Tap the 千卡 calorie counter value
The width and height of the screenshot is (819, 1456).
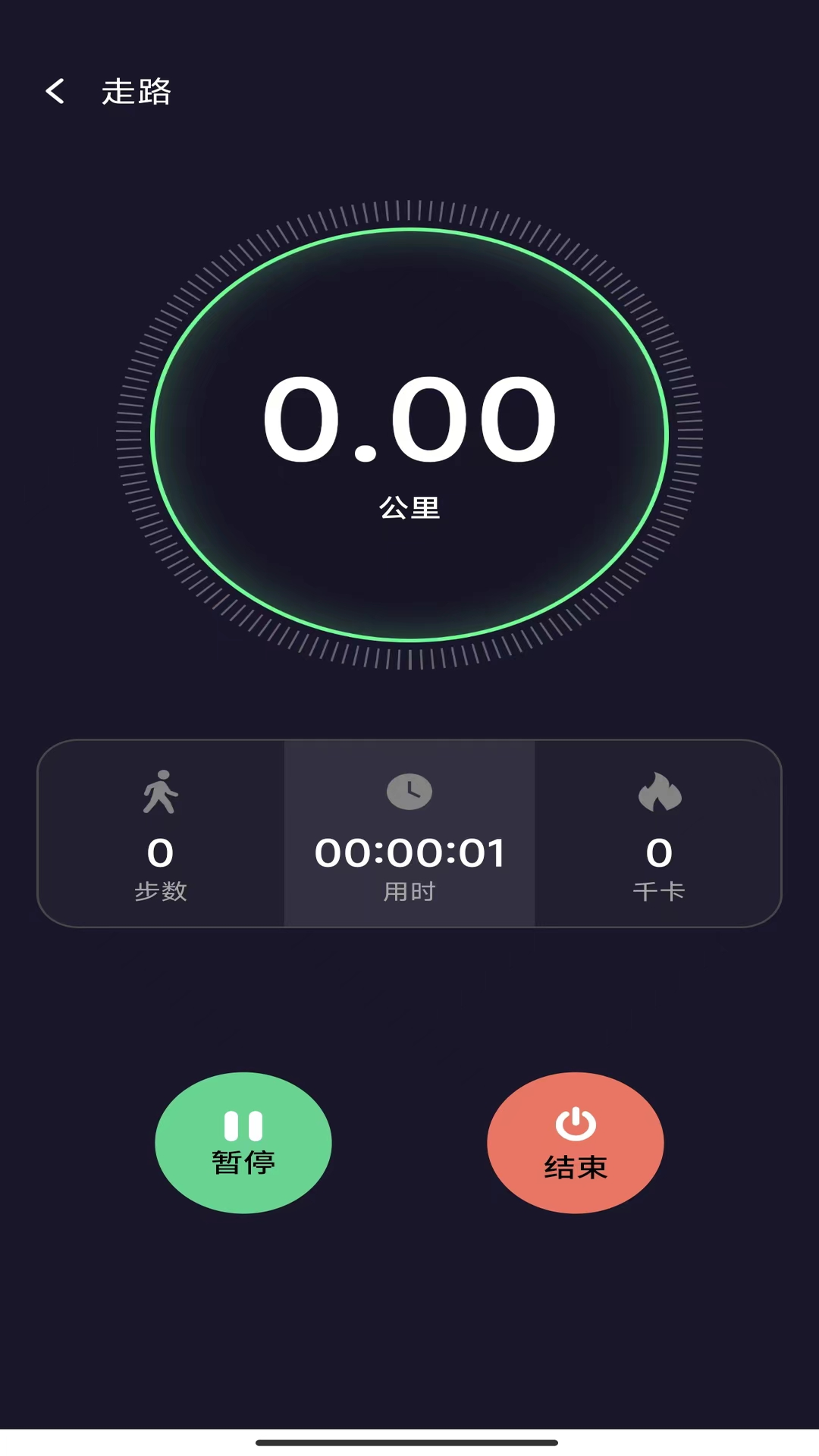tap(658, 852)
